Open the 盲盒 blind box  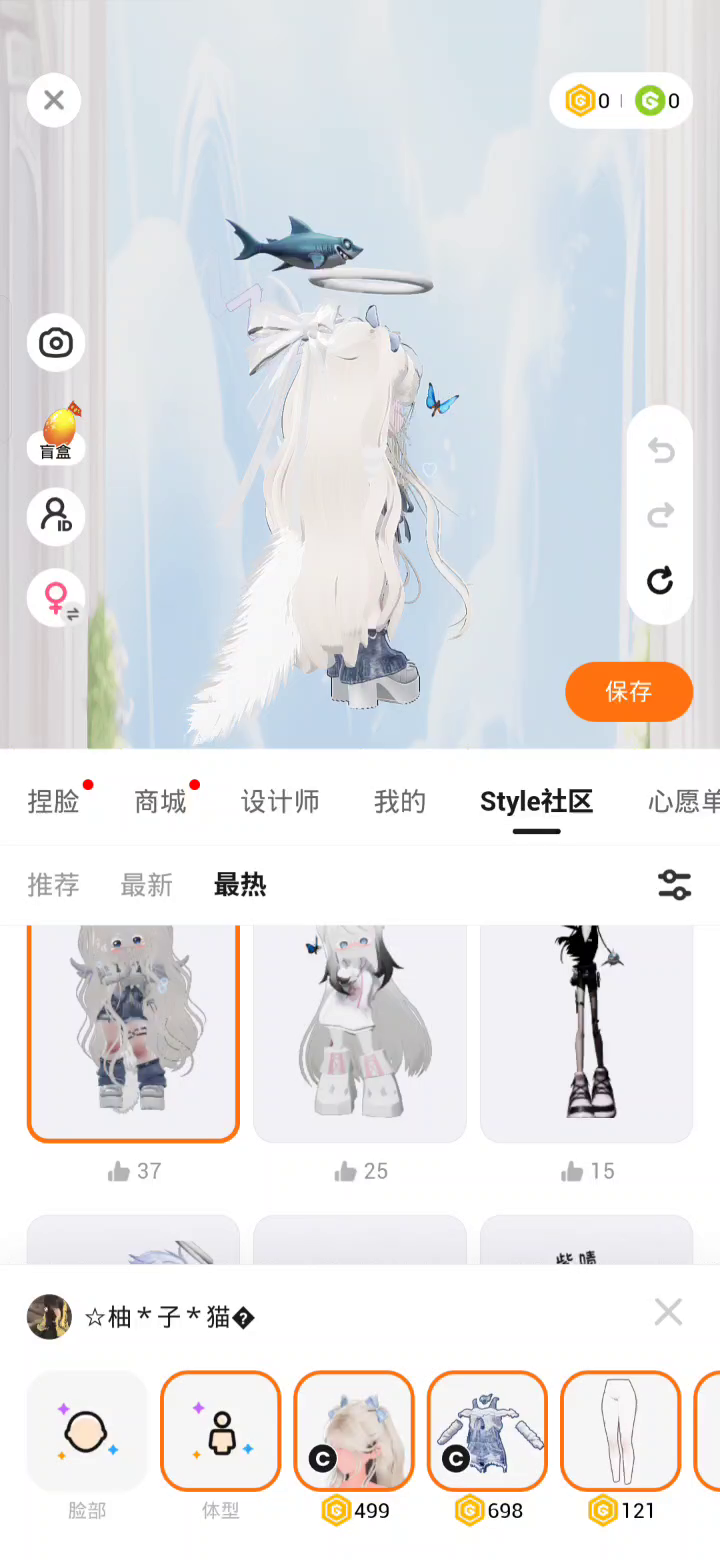point(56,432)
